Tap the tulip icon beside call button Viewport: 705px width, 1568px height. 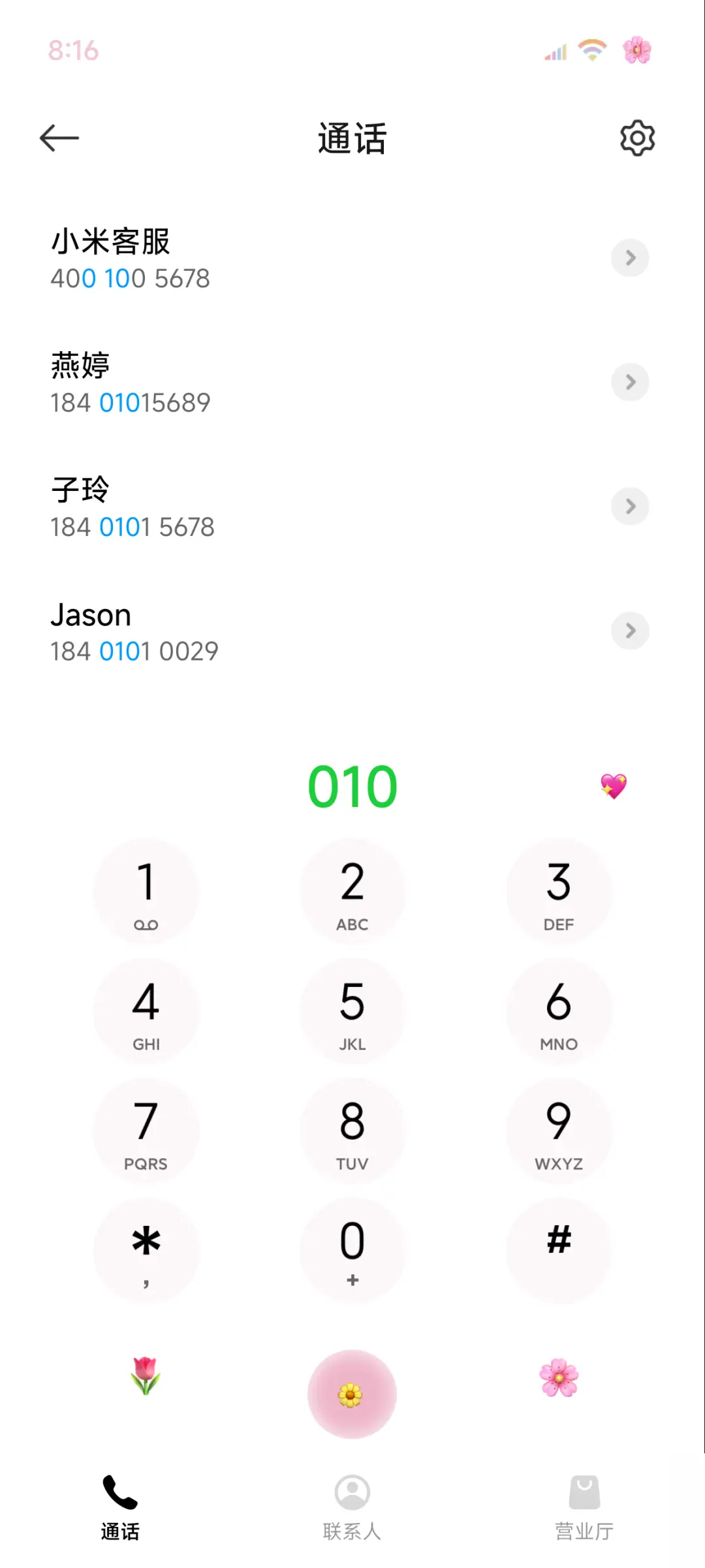(x=146, y=1375)
